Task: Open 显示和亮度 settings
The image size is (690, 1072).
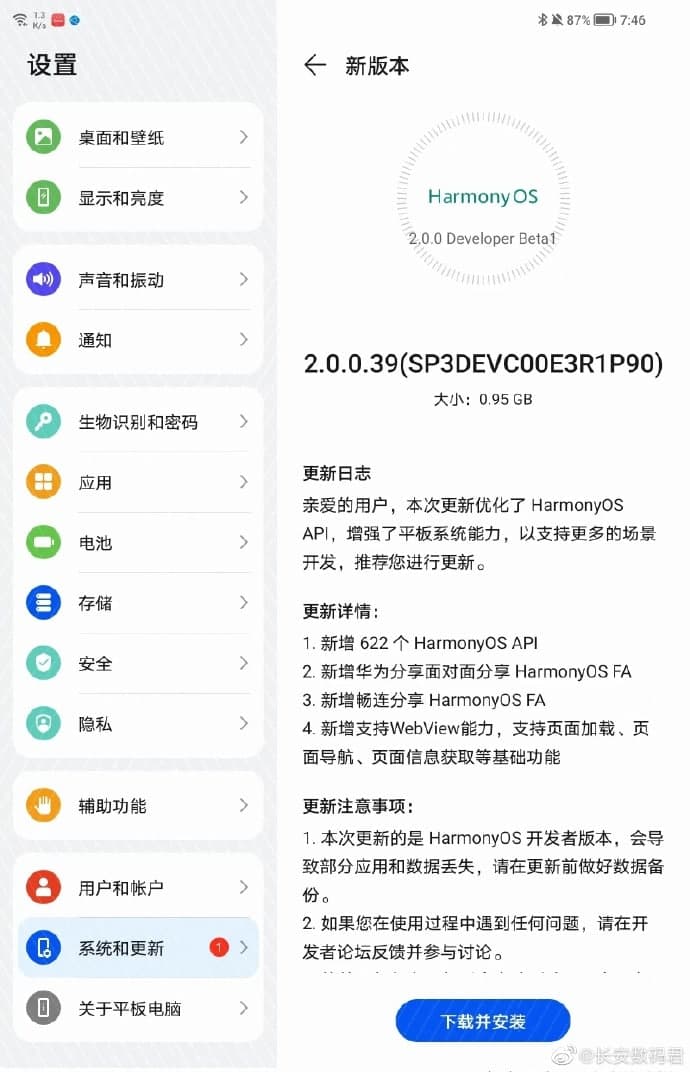Action: coord(138,198)
